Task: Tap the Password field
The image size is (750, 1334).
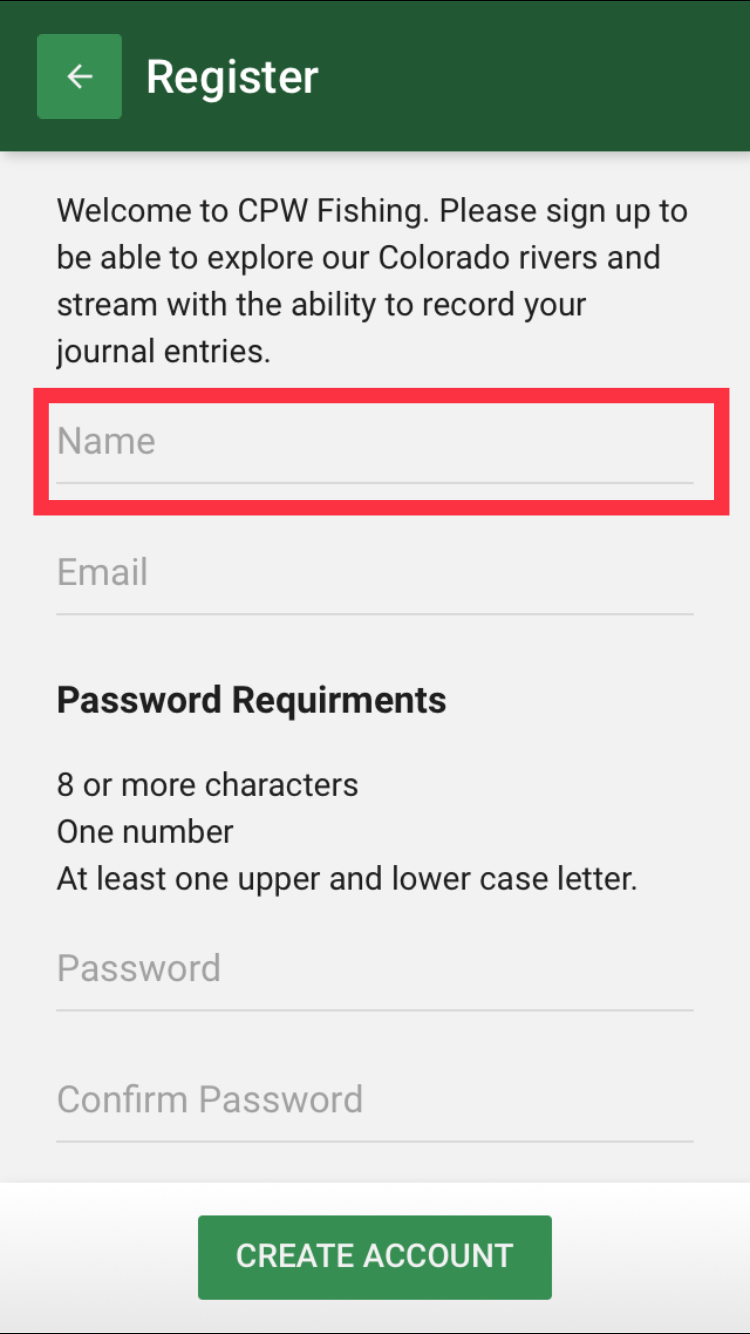Action: (374, 974)
